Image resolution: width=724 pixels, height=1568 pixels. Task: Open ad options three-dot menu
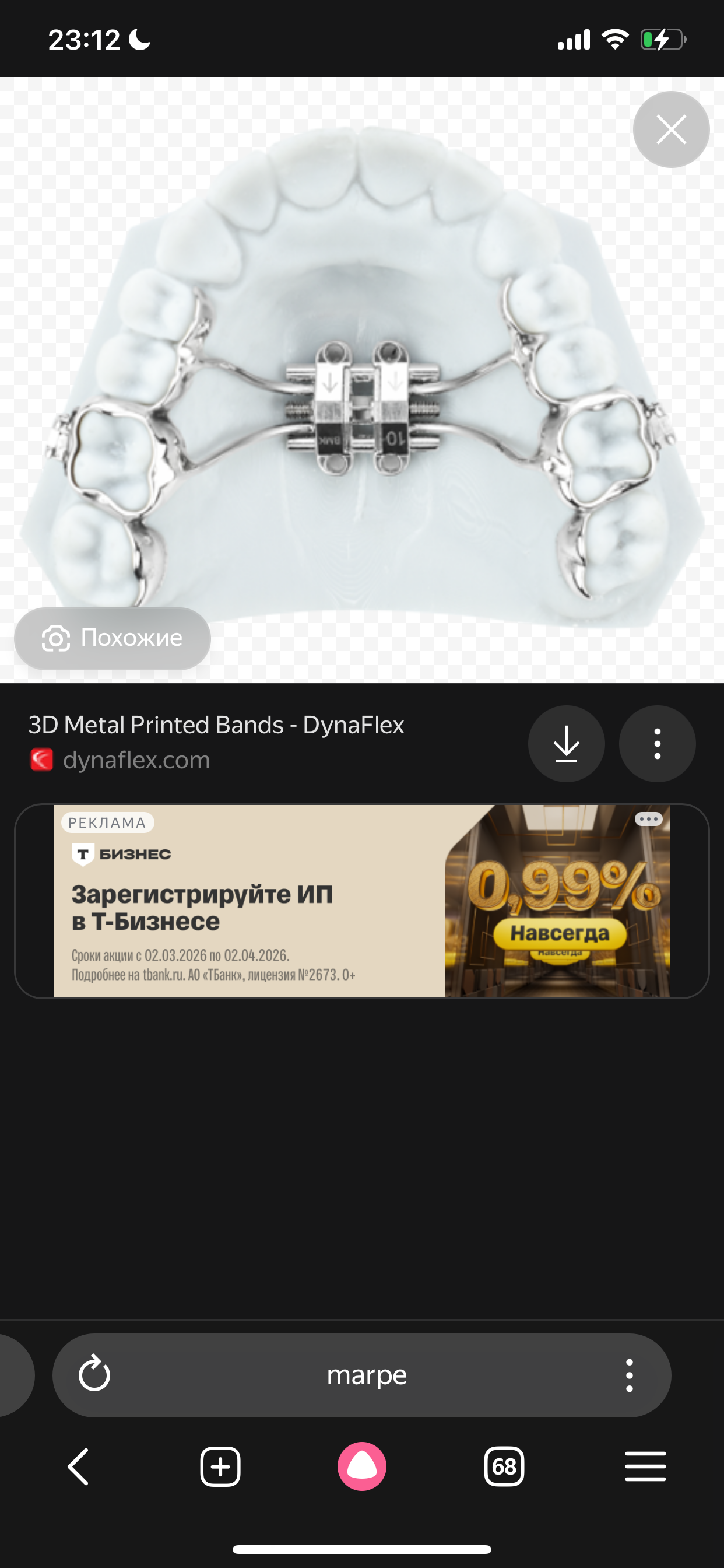(648, 820)
